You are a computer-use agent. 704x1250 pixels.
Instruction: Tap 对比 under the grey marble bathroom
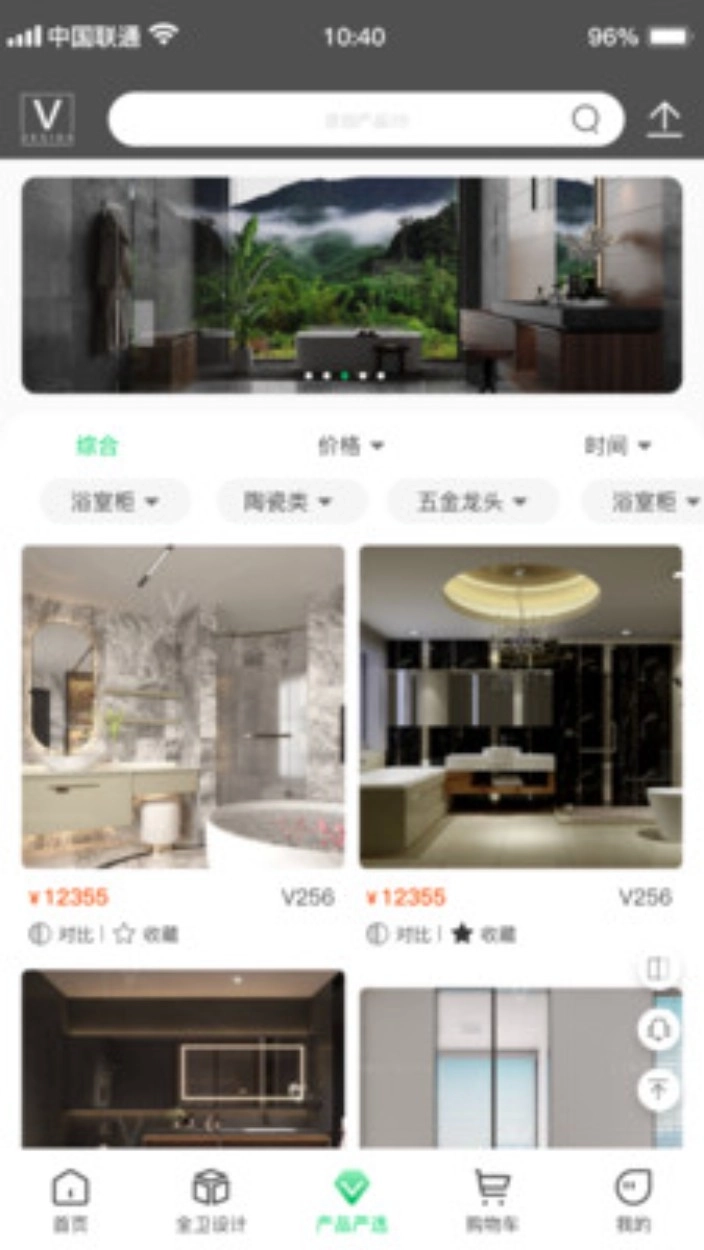coord(62,935)
